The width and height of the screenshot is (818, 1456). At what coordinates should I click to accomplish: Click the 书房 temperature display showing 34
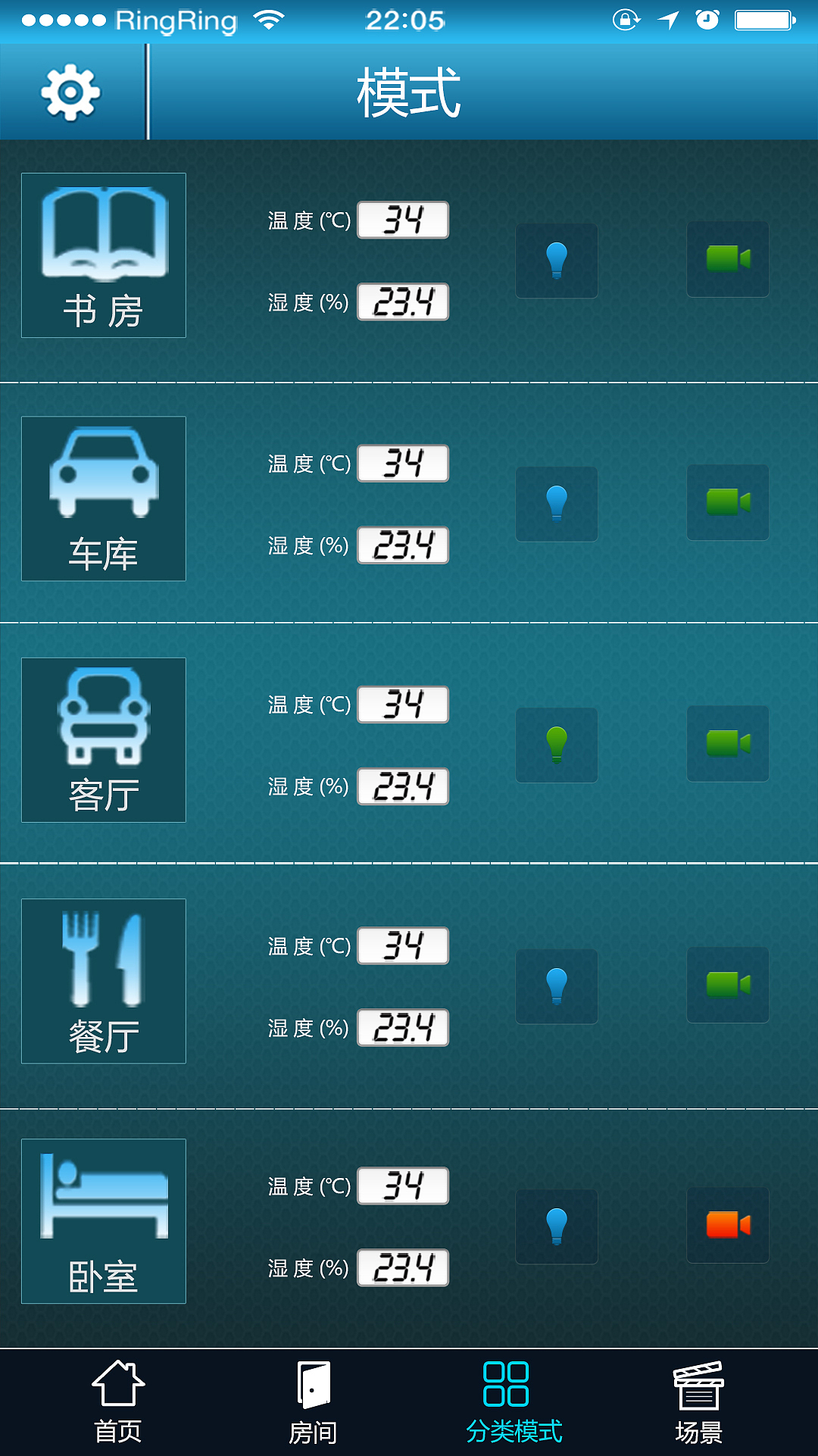(x=402, y=220)
